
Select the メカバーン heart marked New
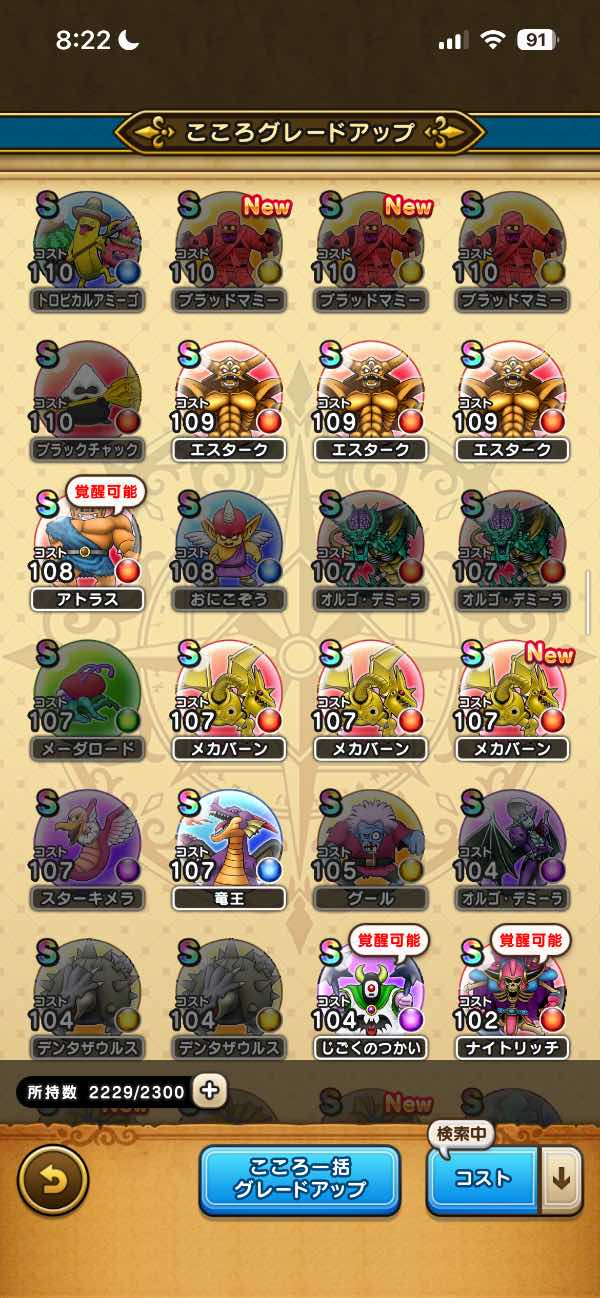click(513, 697)
